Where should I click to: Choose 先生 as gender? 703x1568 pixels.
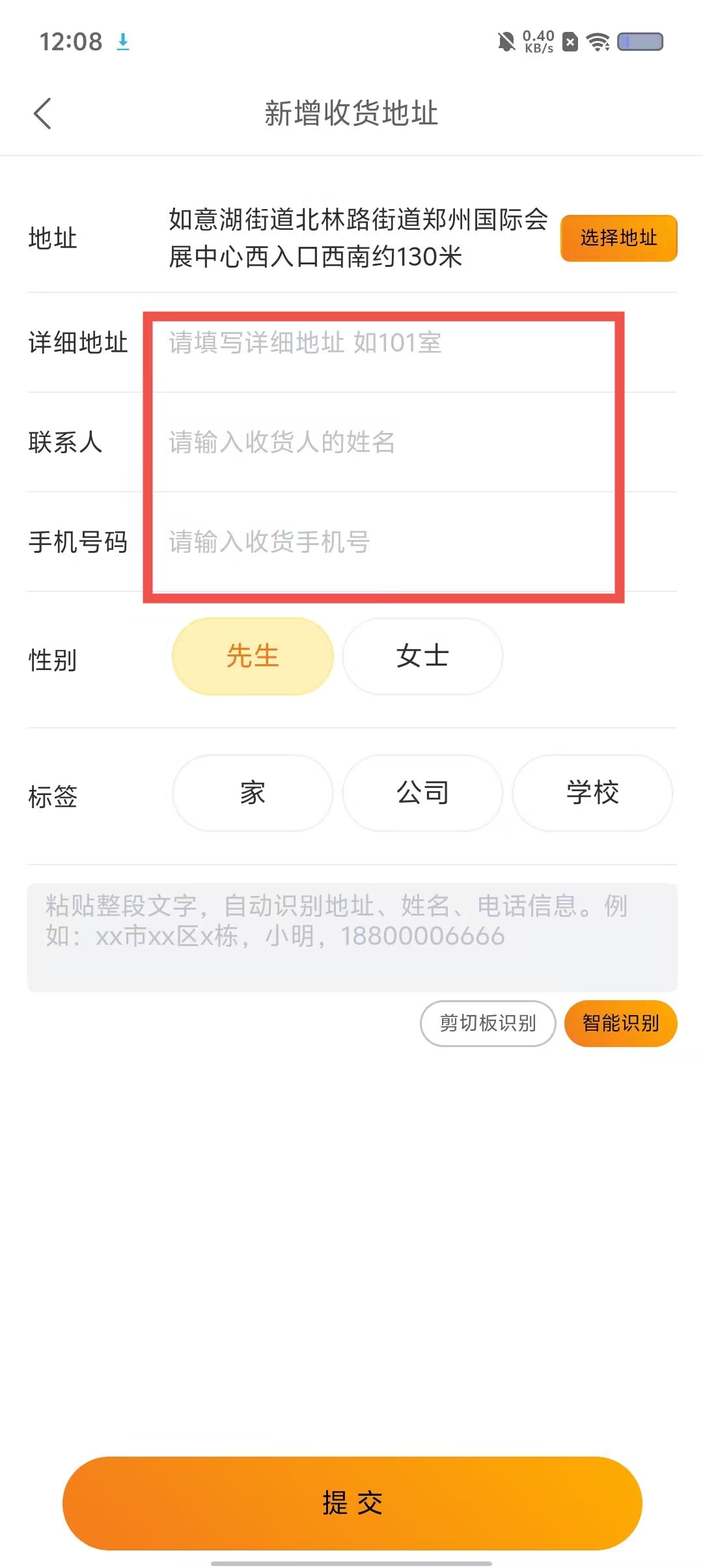click(x=253, y=656)
